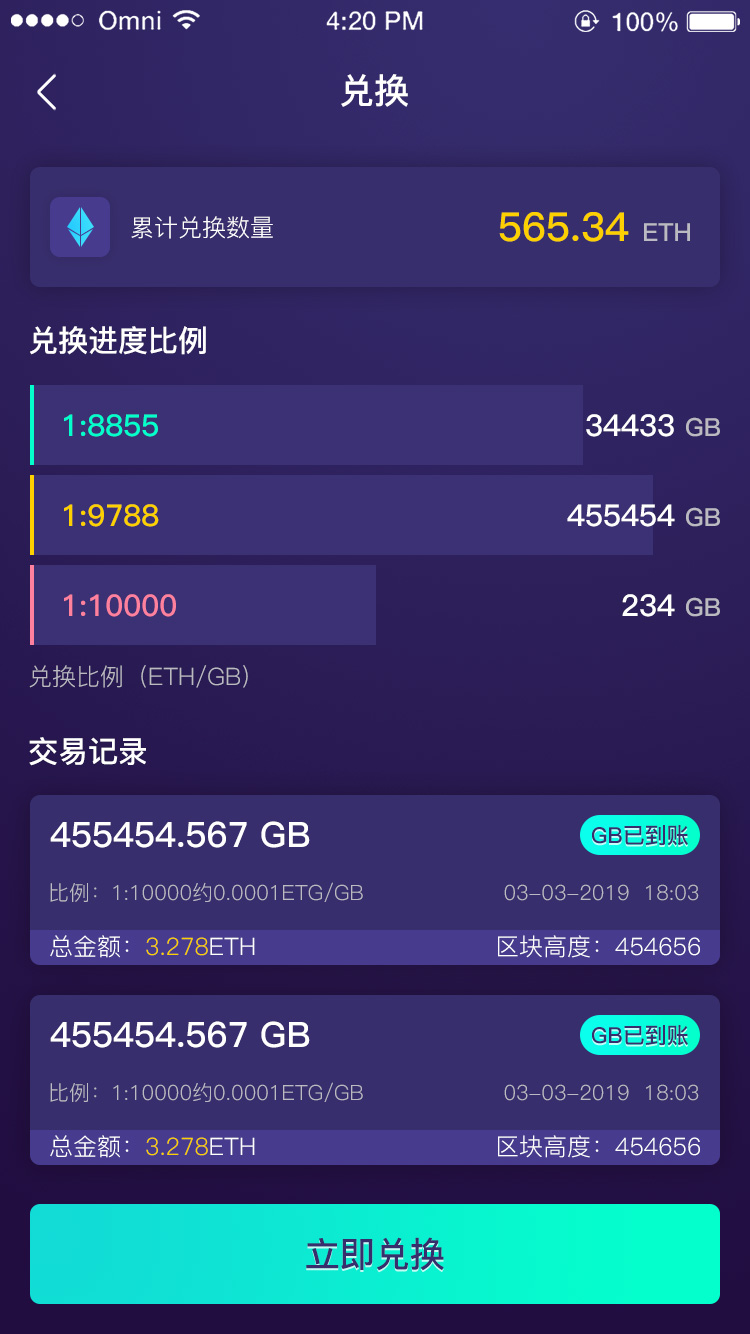Tap the 立即兑换 button
Screen dimensions: 750x1334
tap(375, 1254)
